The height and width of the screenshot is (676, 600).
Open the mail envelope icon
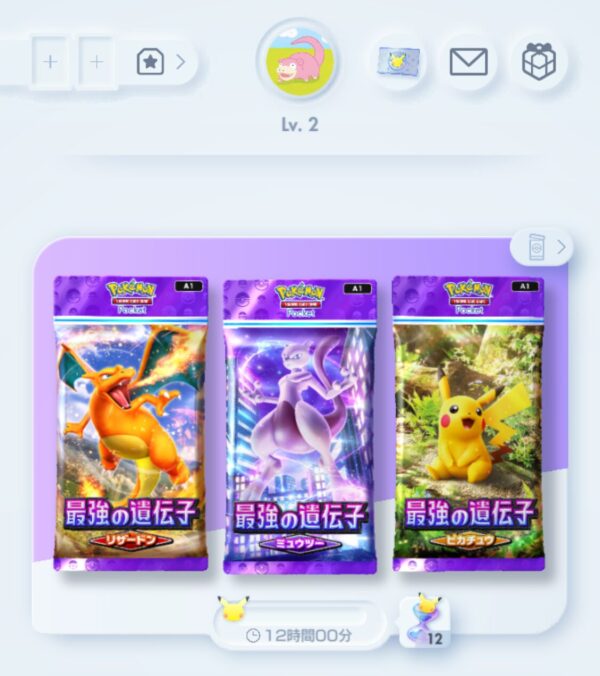click(468, 62)
